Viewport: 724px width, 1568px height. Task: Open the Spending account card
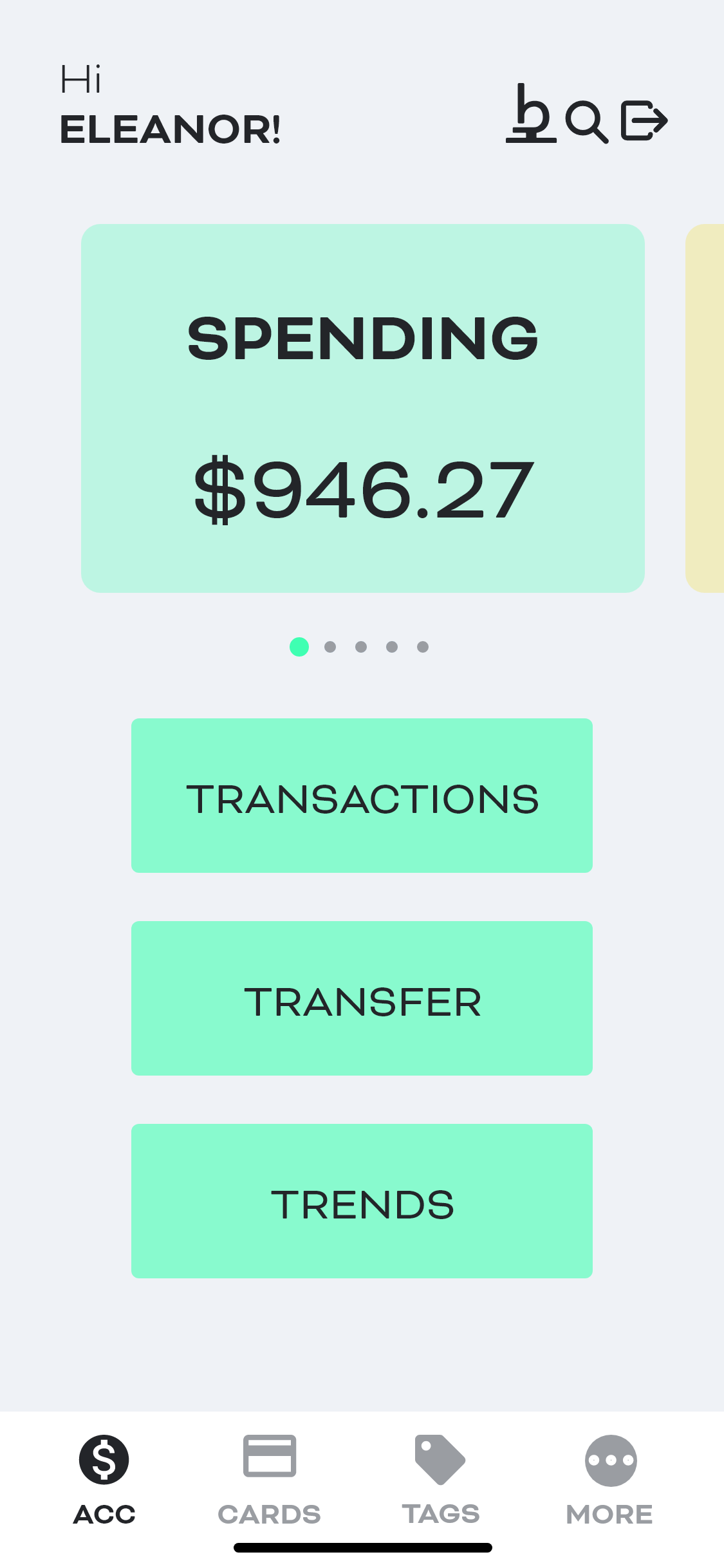point(362,408)
